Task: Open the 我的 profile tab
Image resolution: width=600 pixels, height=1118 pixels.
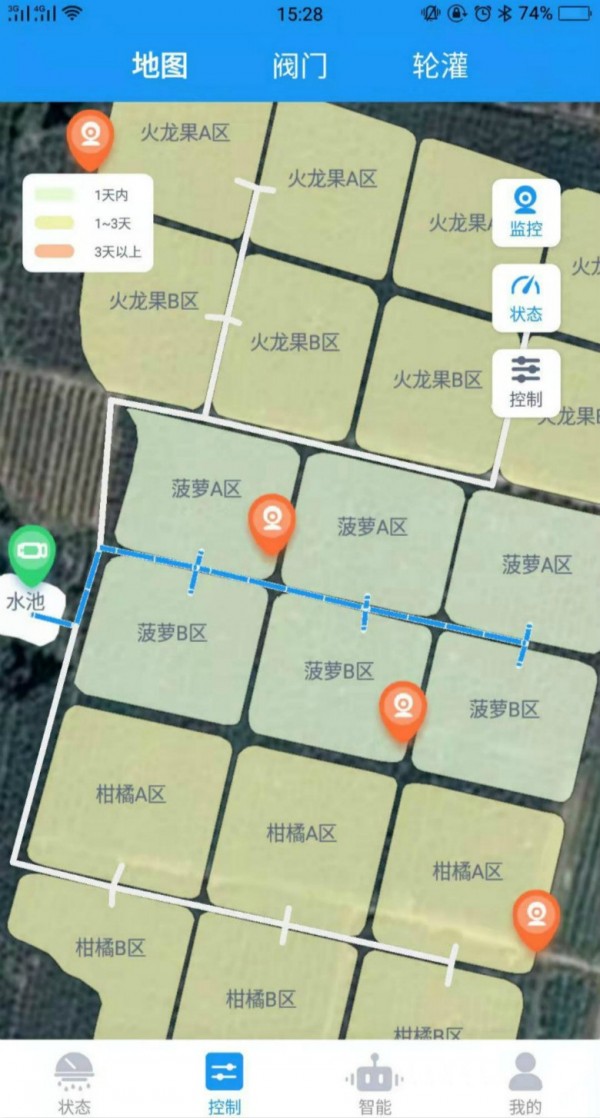Action: coord(525,1082)
